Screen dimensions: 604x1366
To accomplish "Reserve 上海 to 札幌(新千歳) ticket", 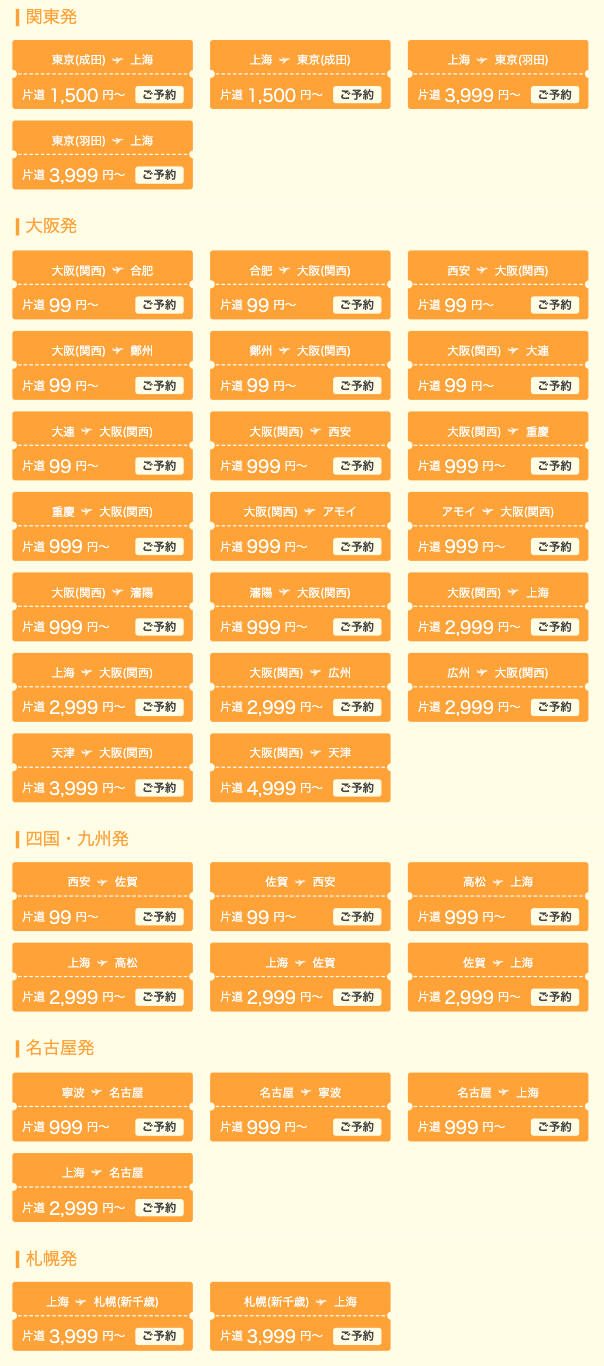I will tap(160, 1336).
